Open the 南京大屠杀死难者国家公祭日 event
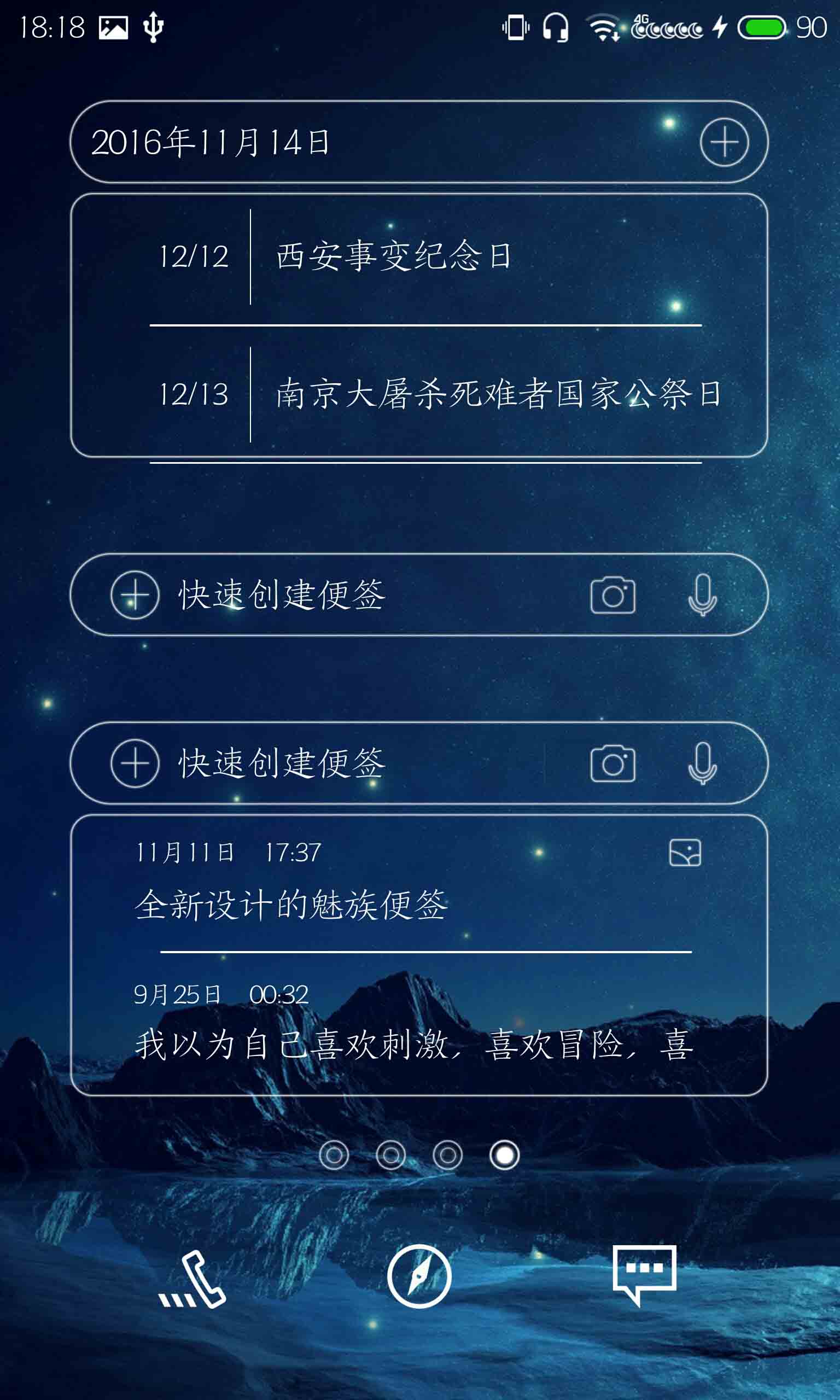 click(498, 394)
